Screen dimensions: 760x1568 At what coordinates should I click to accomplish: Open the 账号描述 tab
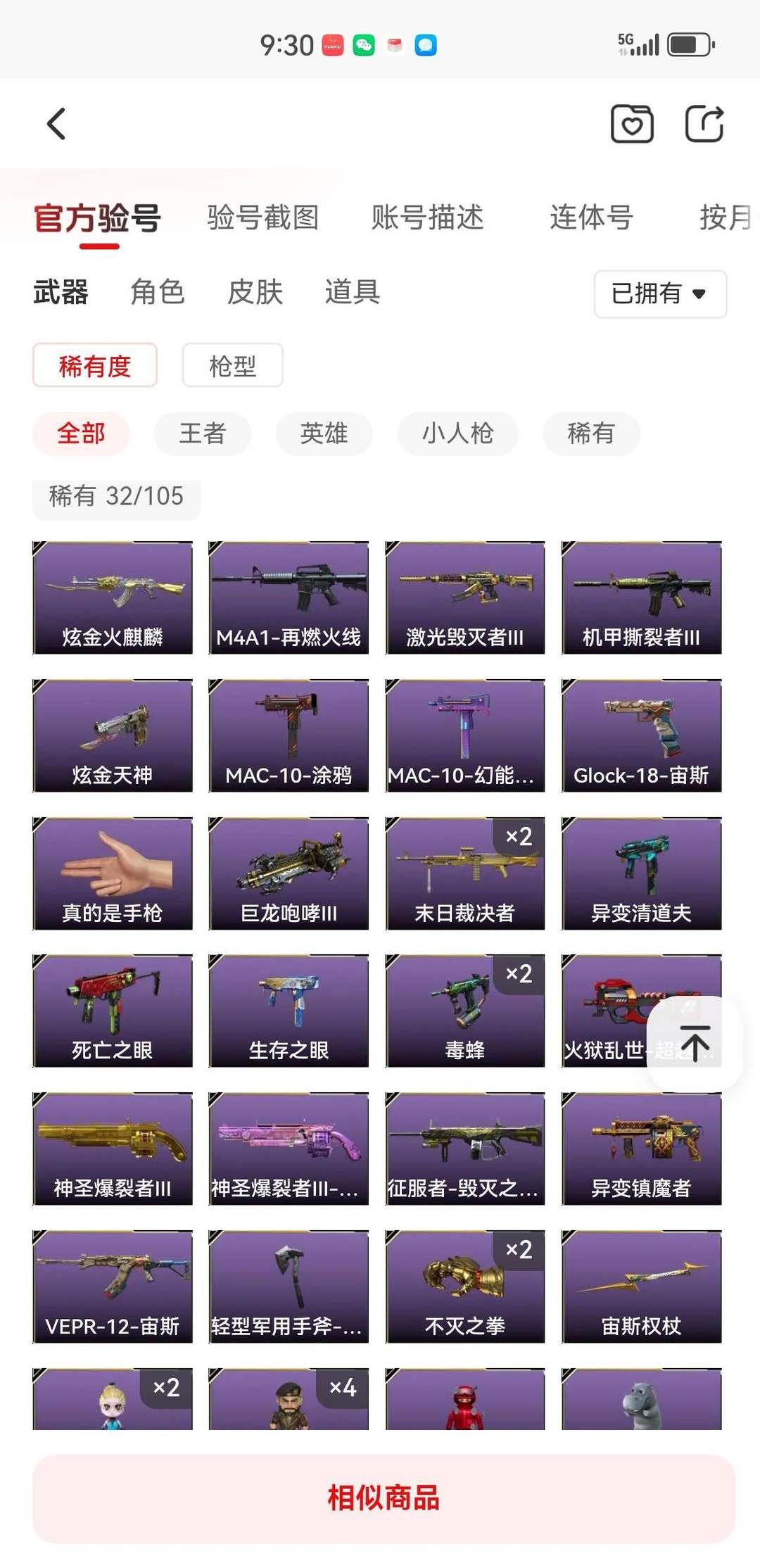pos(427,217)
